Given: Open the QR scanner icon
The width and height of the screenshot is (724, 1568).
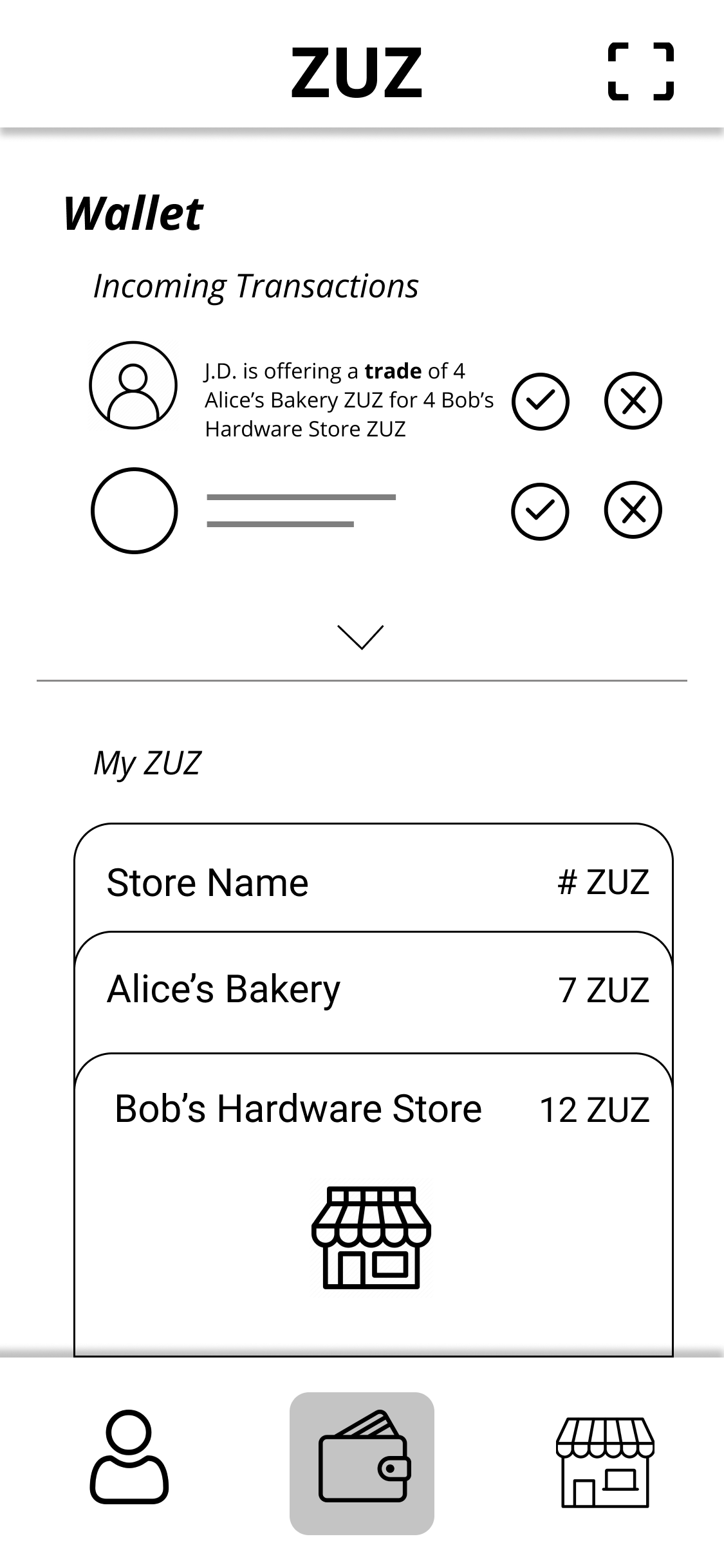Looking at the screenshot, I should pyautogui.click(x=640, y=71).
